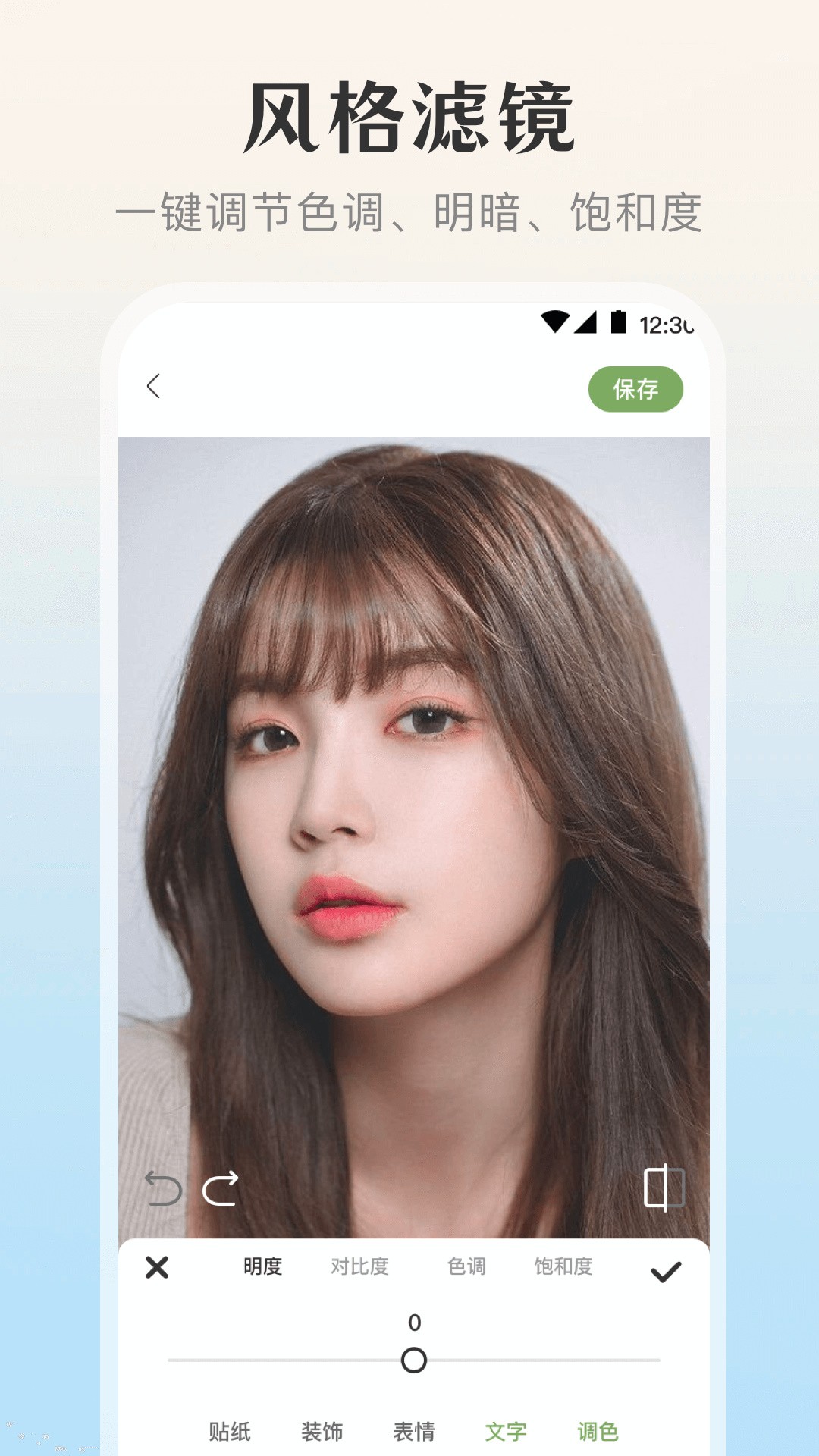
Task: Activate the 明度 adjustment mode
Action: click(262, 1265)
